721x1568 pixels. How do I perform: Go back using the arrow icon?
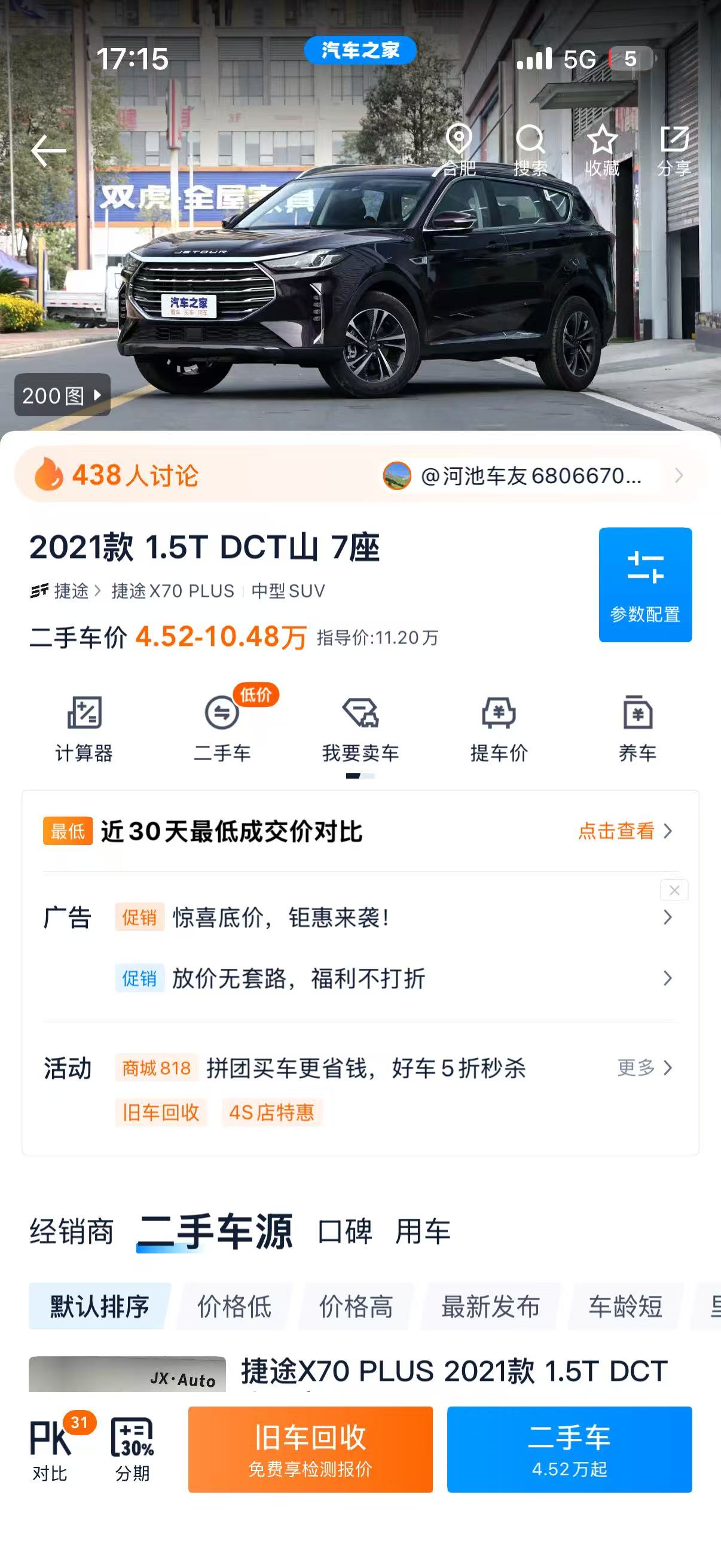click(x=48, y=150)
